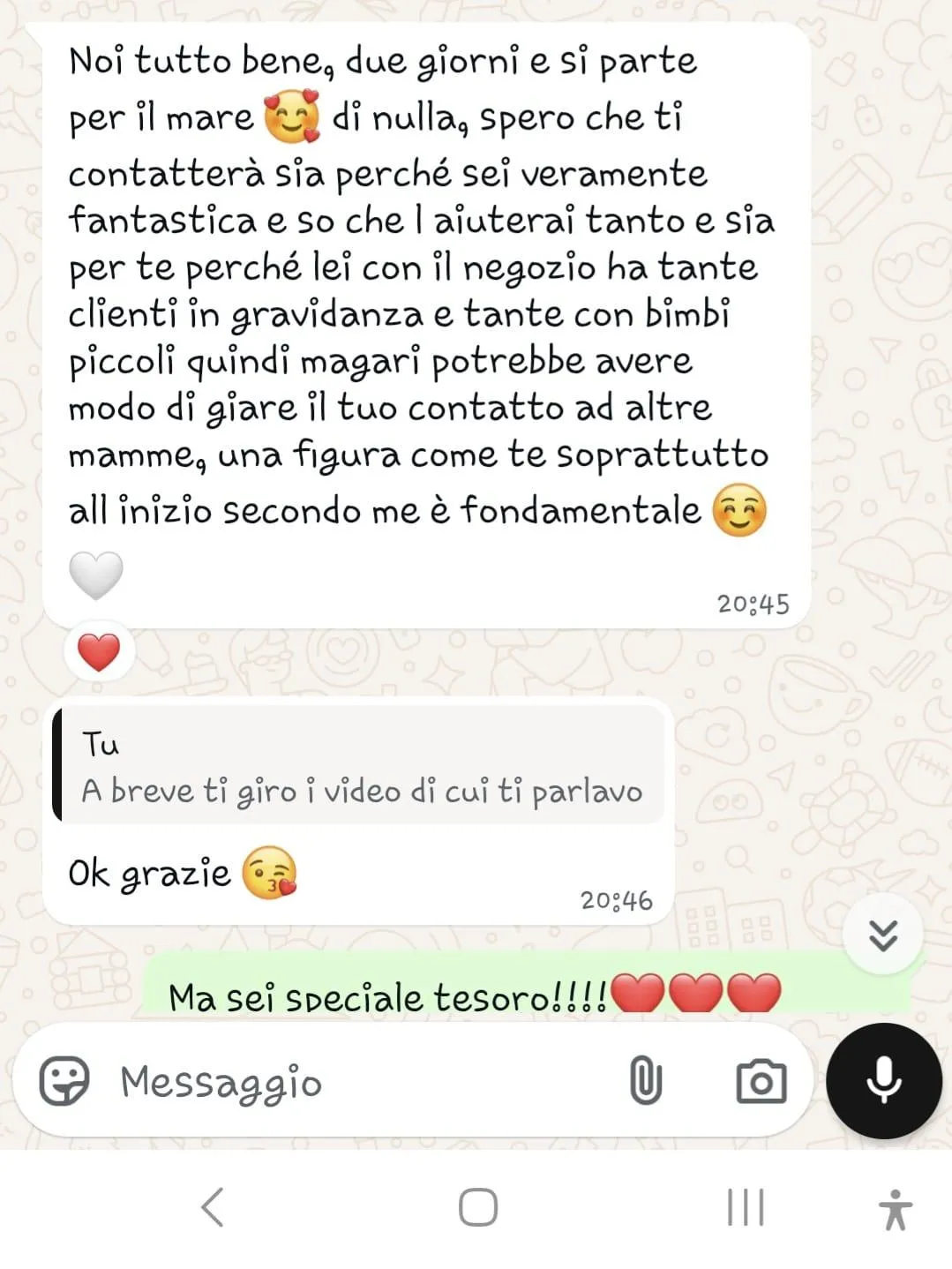Jump to the latest messages

click(x=883, y=935)
